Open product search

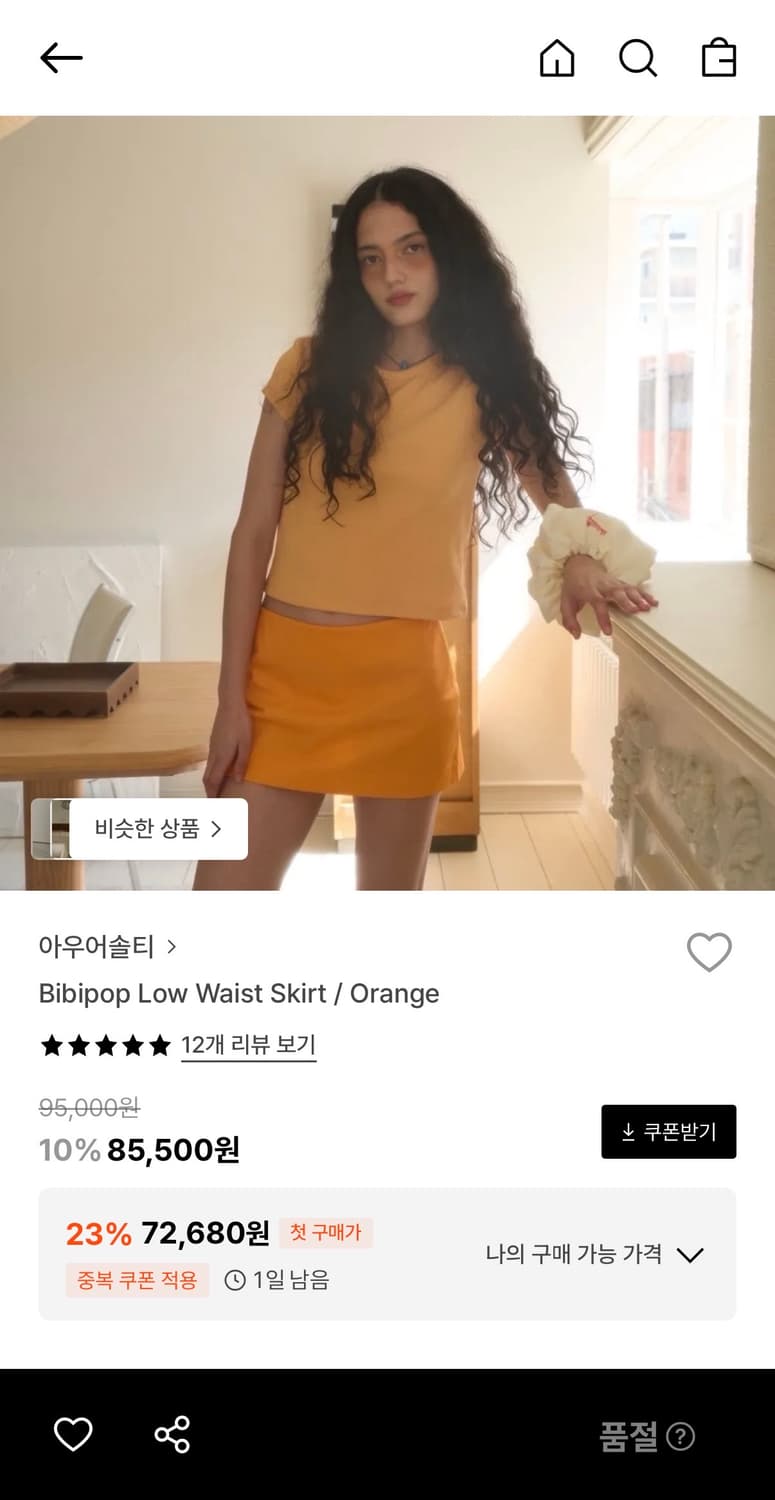[x=638, y=57]
